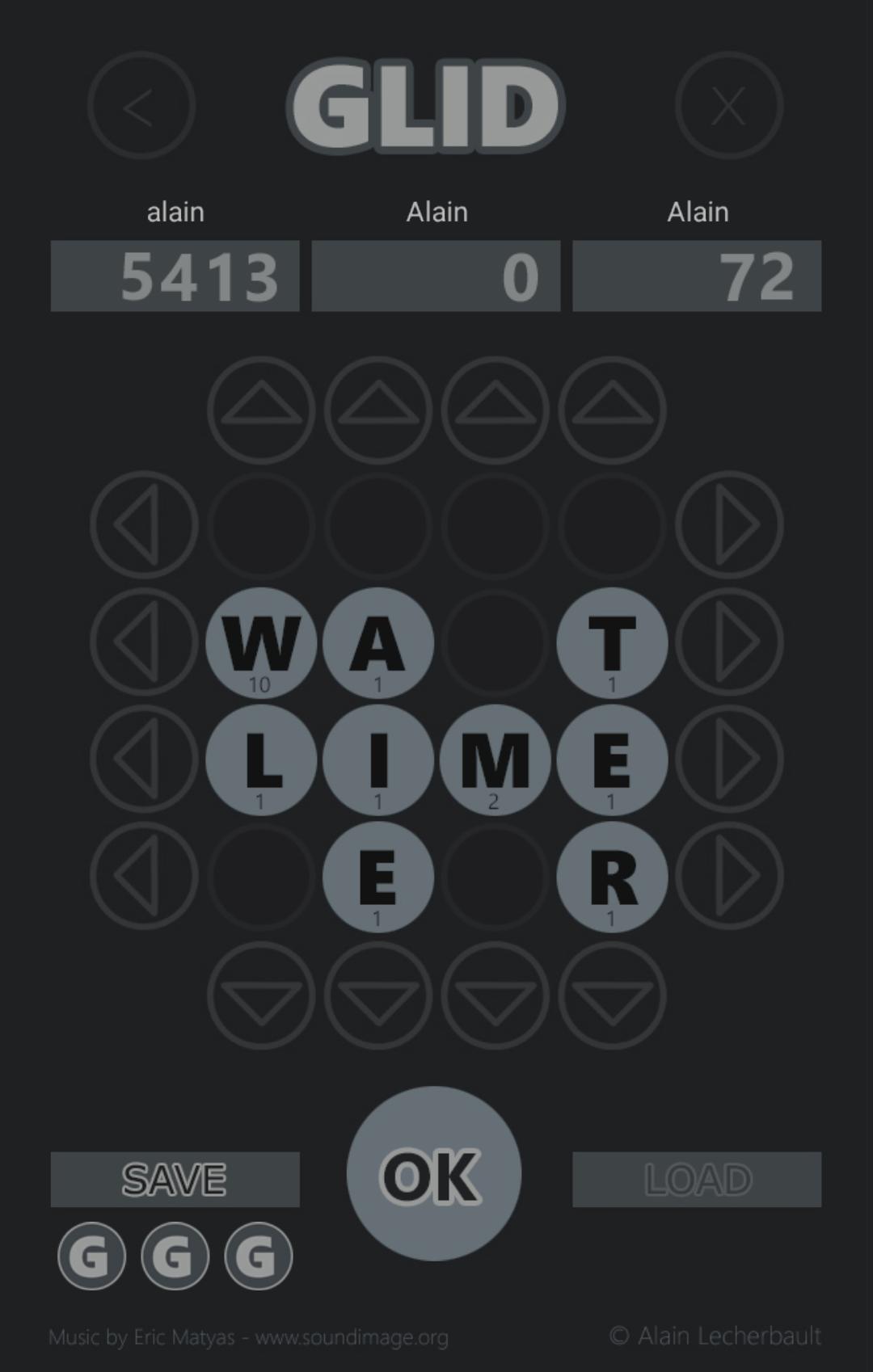Slide the T column up
The width and height of the screenshot is (873, 1372).
(x=612, y=410)
